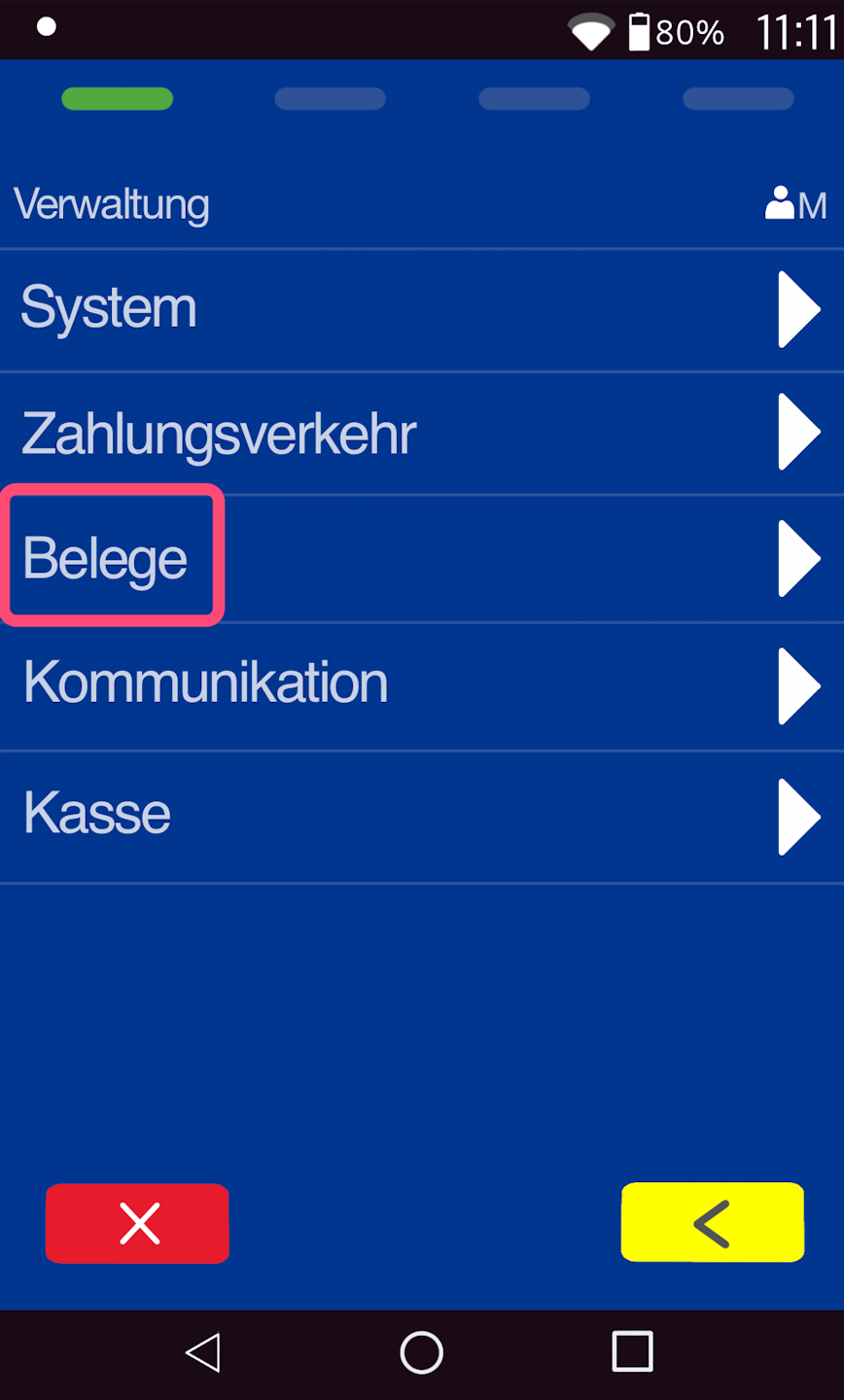Cancel with the red X button
This screenshot has height=1400, width=844.
(x=137, y=1223)
